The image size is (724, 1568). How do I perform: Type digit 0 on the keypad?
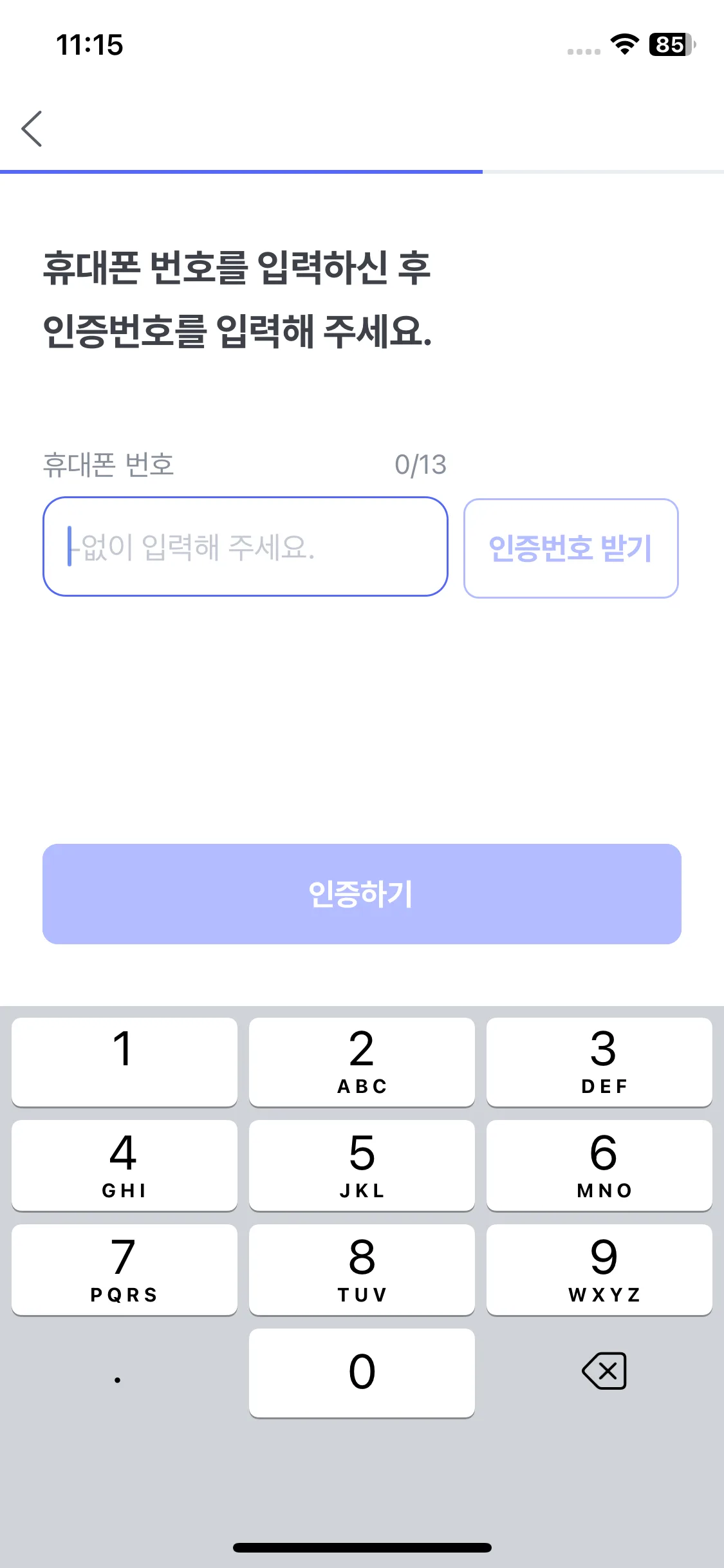point(362,1372)
